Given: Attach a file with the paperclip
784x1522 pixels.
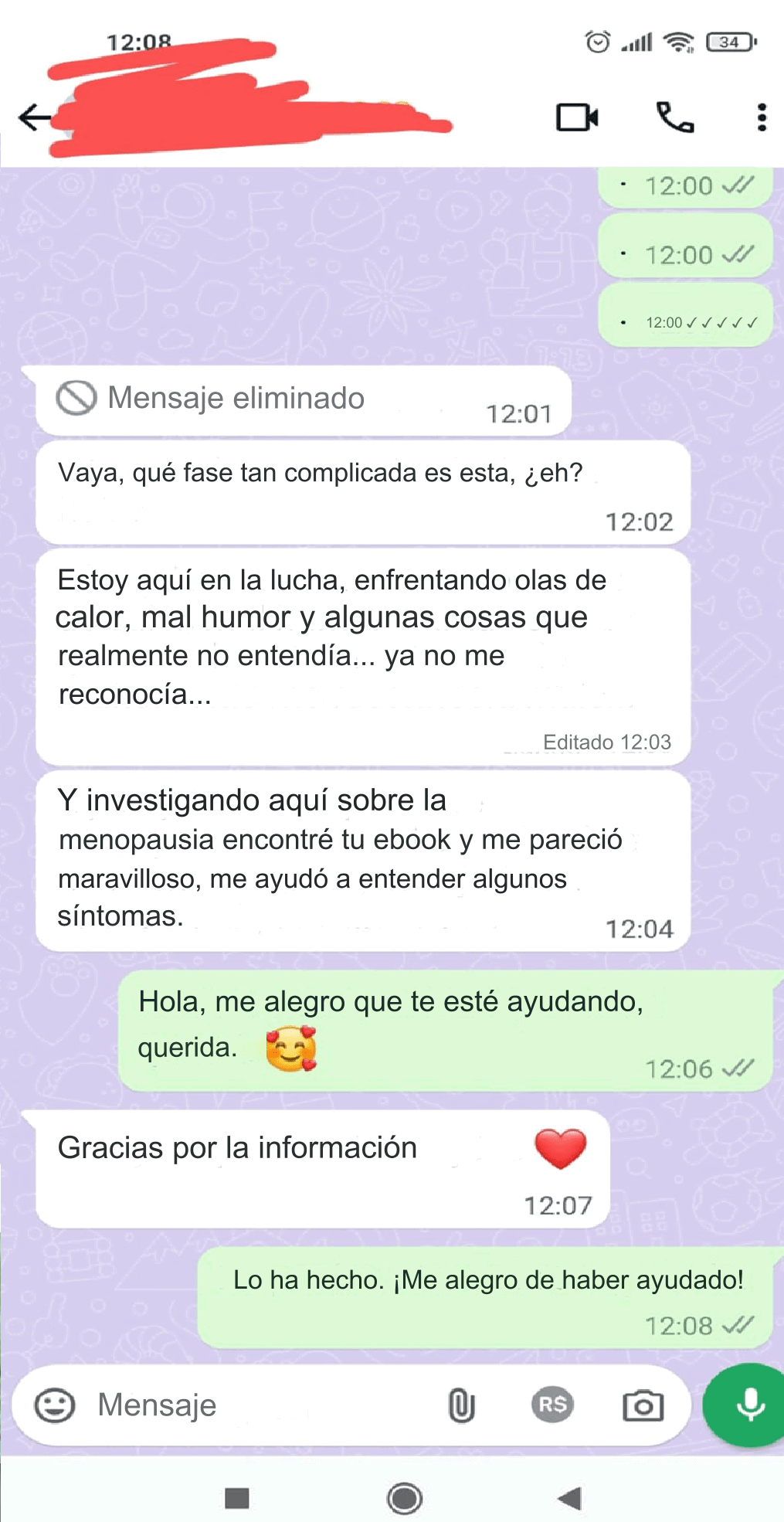Looking at the screenshot, I should (461, 1405).
